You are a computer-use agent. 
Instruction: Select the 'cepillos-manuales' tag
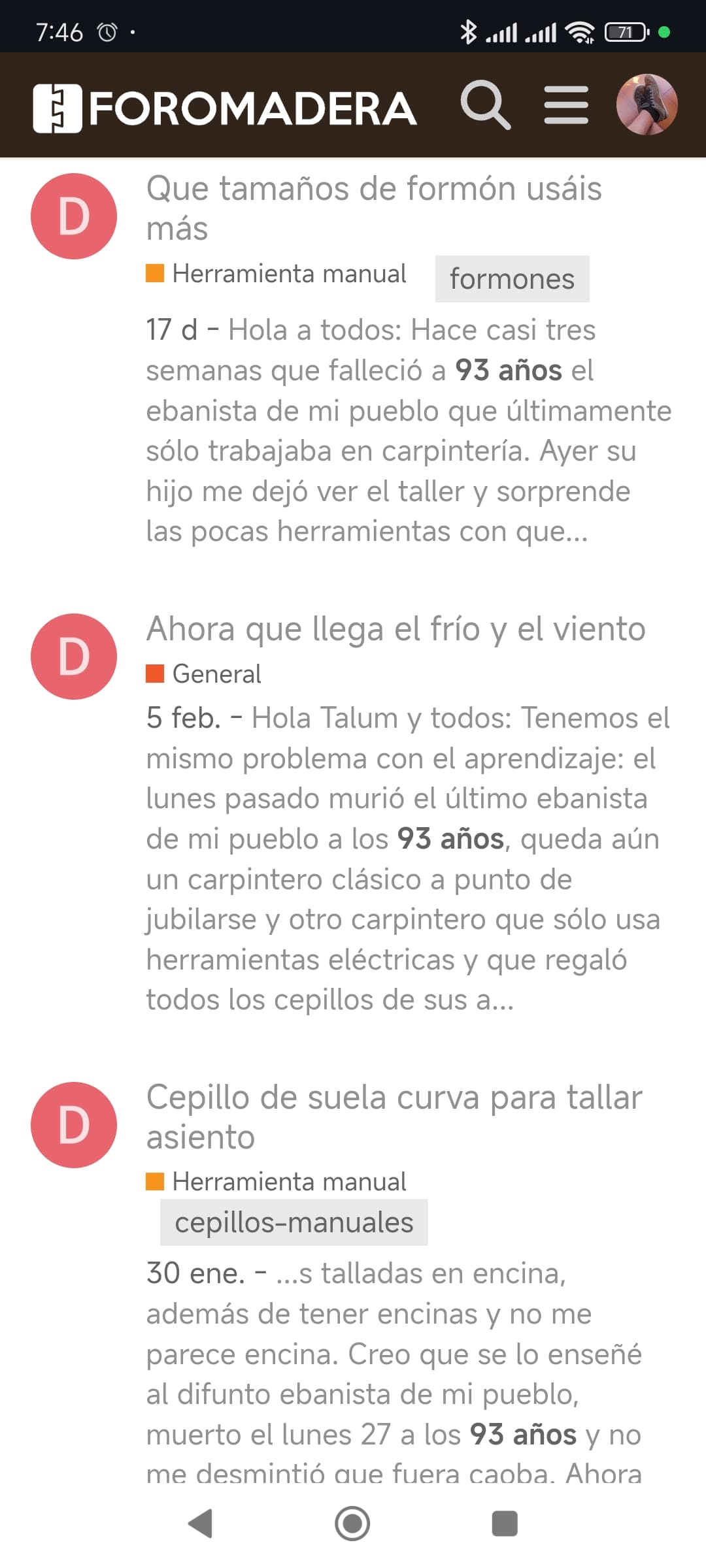coord(294,1222)
